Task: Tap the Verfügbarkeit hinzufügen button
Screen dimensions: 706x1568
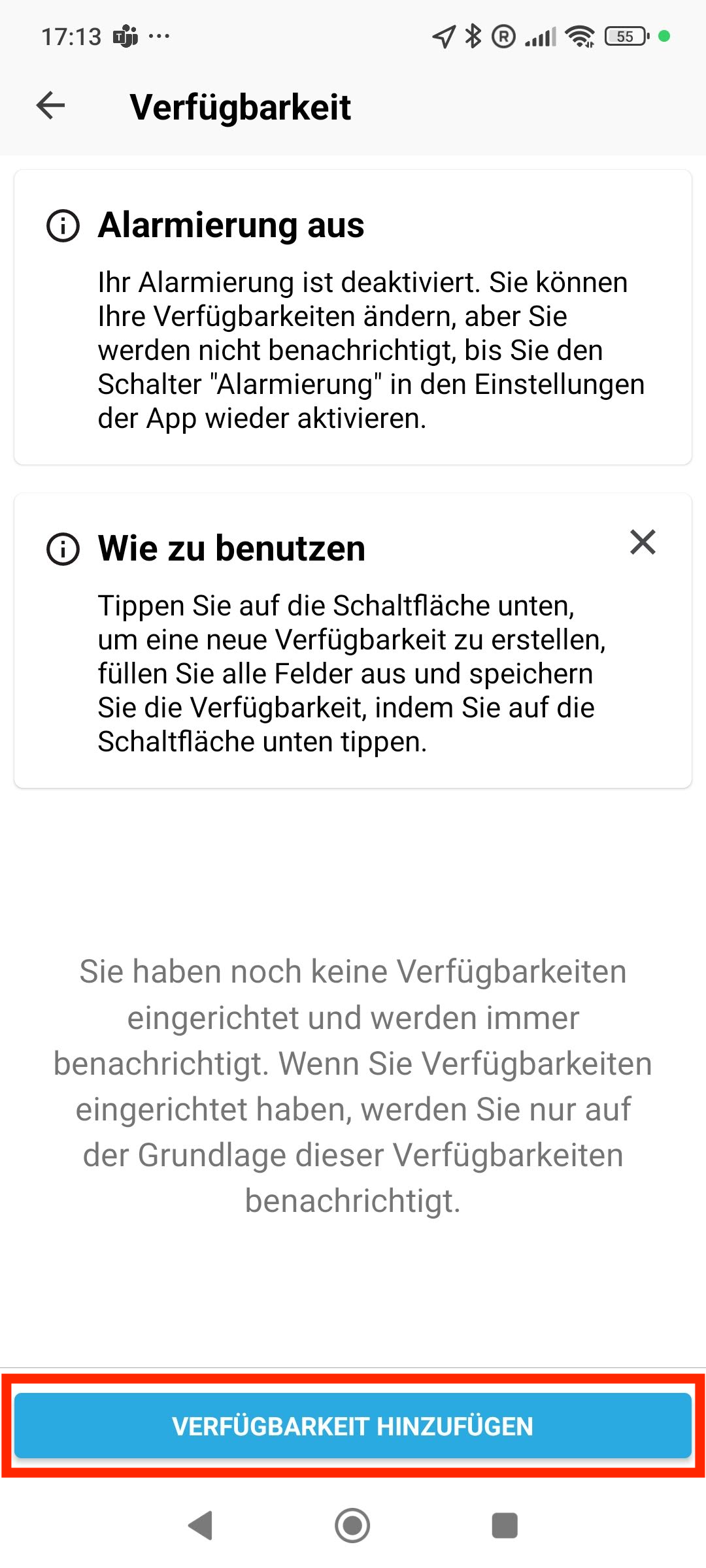Action: point(353,1426)
